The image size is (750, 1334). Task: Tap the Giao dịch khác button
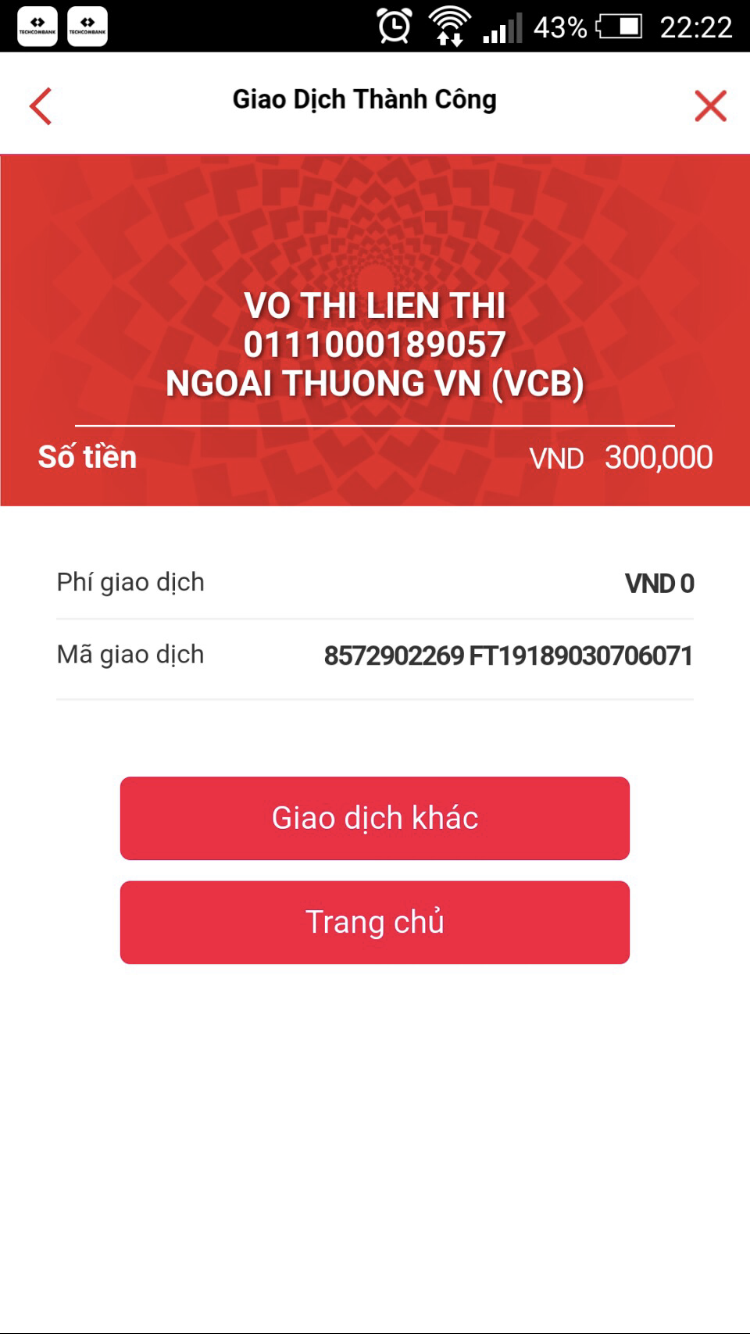375,818
